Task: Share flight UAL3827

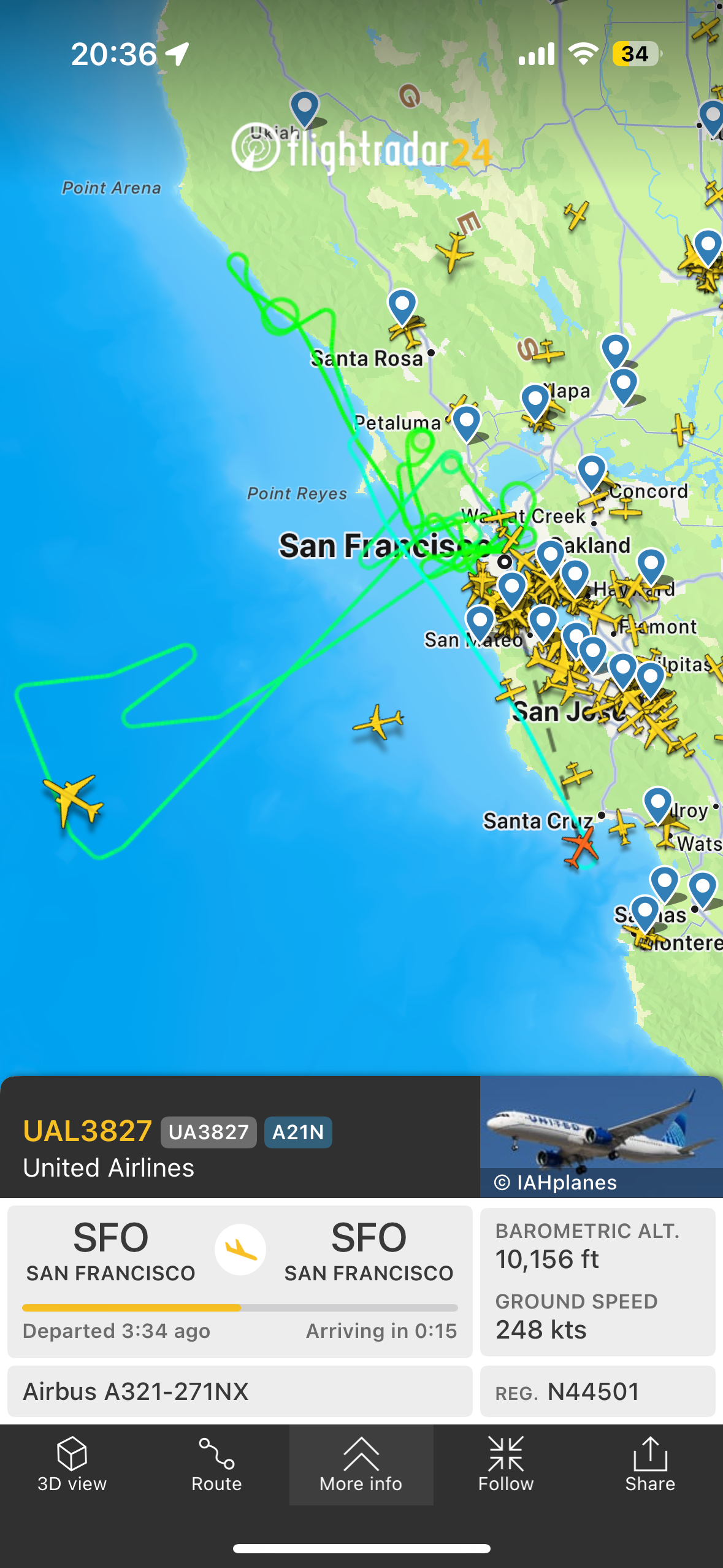Action: [x=650, y=1465]
